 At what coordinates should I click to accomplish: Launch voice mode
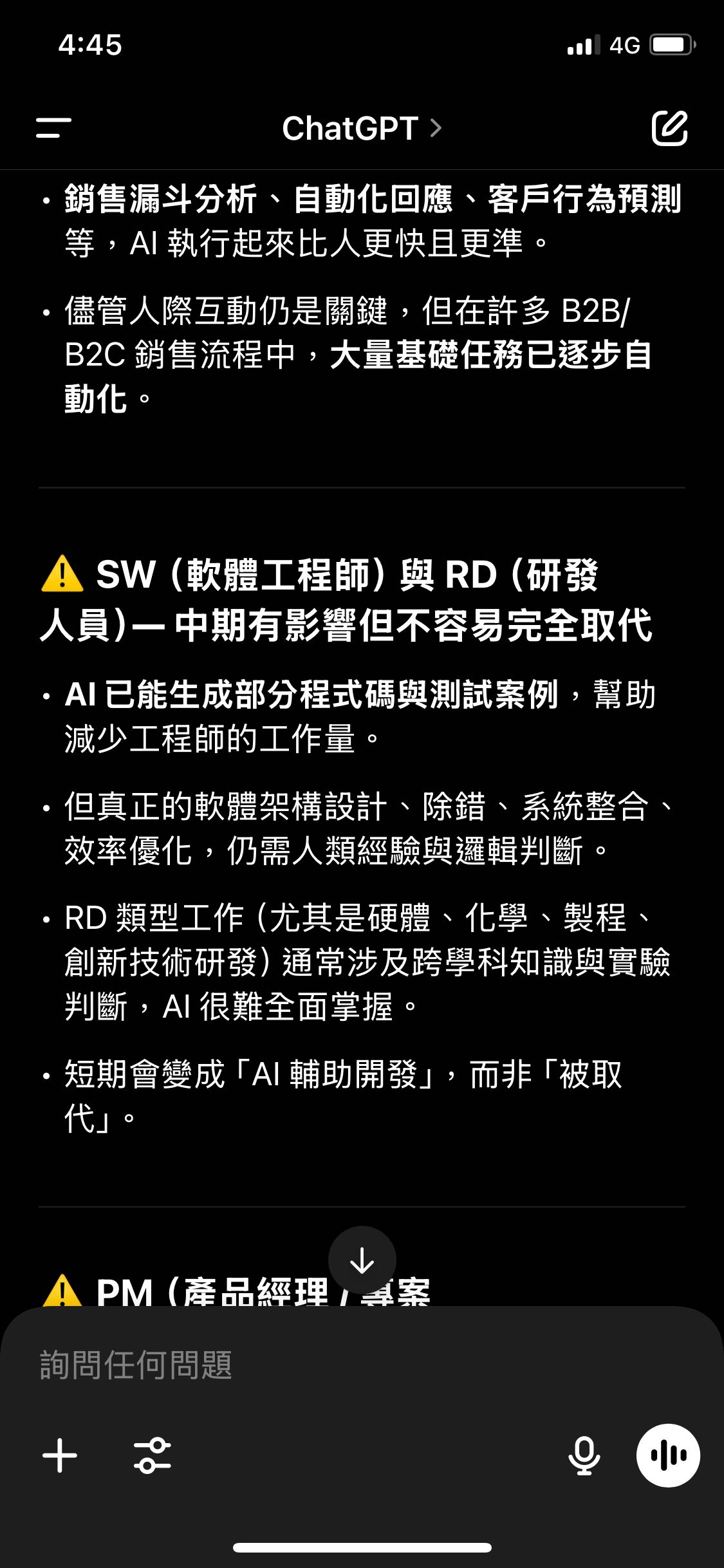point(668,1455)
